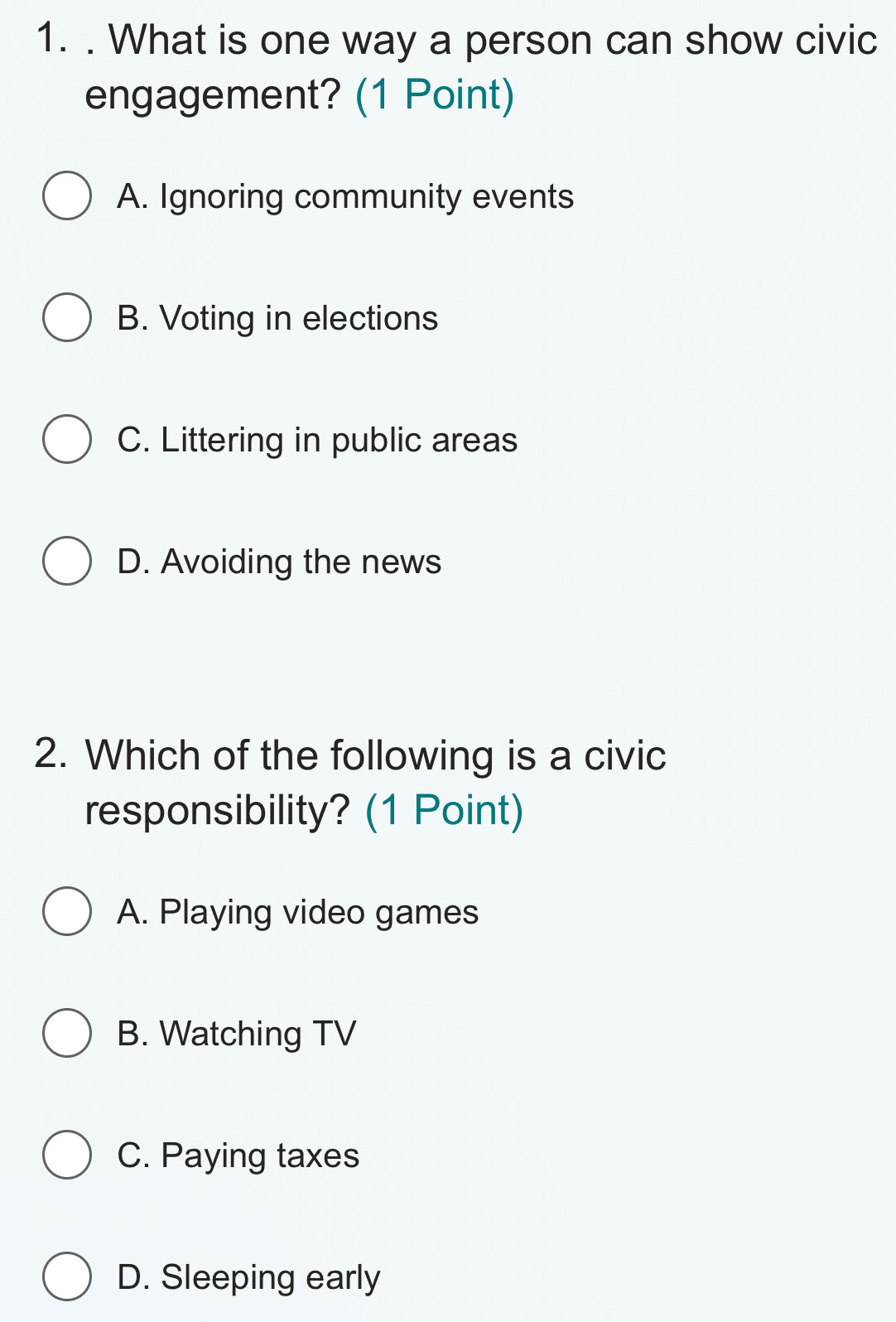Select A. Playing video games
Image resolution: width=896 pixels, height=1322 pixels.
tap(67, 911)
